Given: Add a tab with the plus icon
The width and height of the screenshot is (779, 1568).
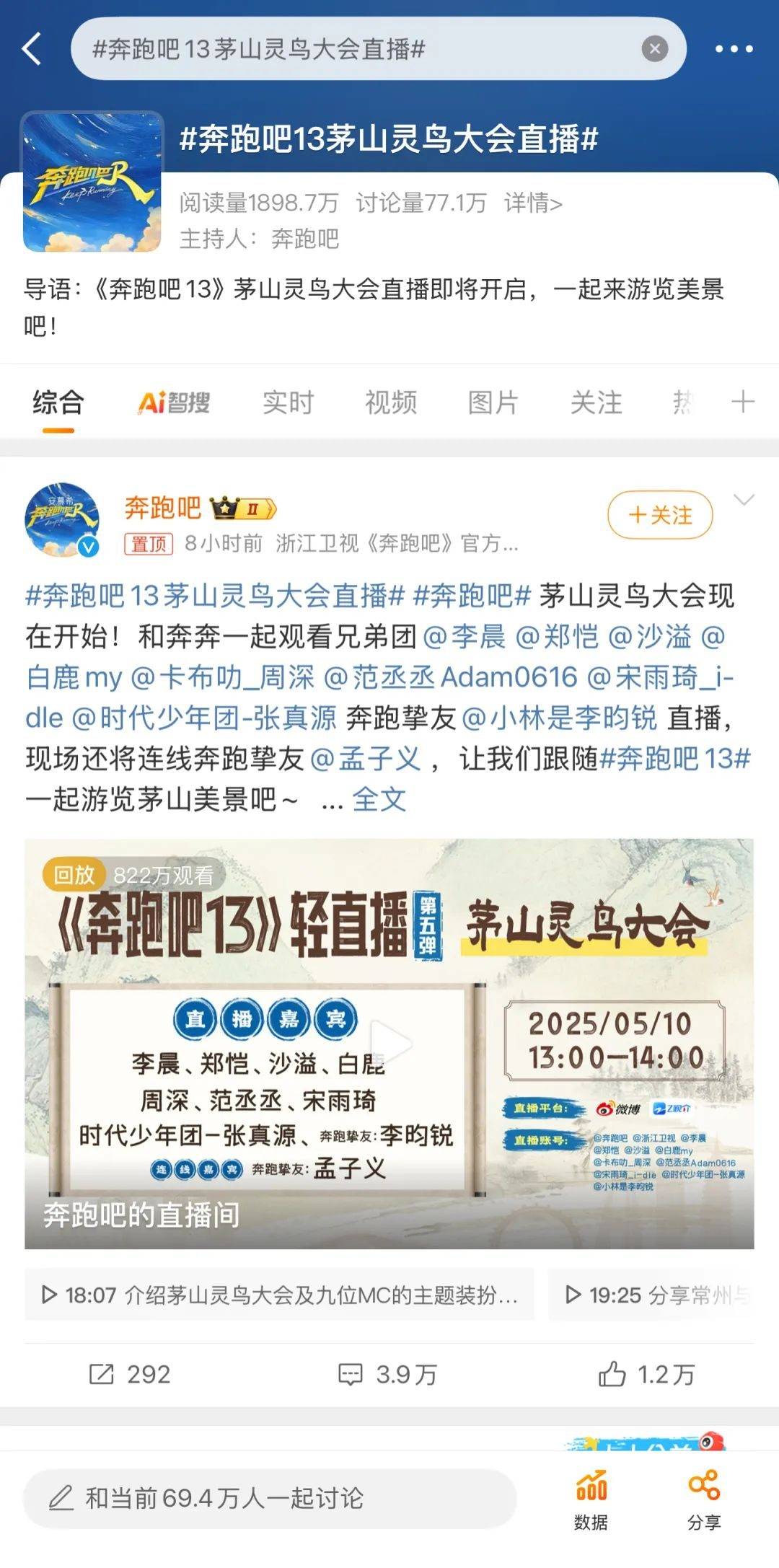Looking at the screenshot, I should (743, 402).
